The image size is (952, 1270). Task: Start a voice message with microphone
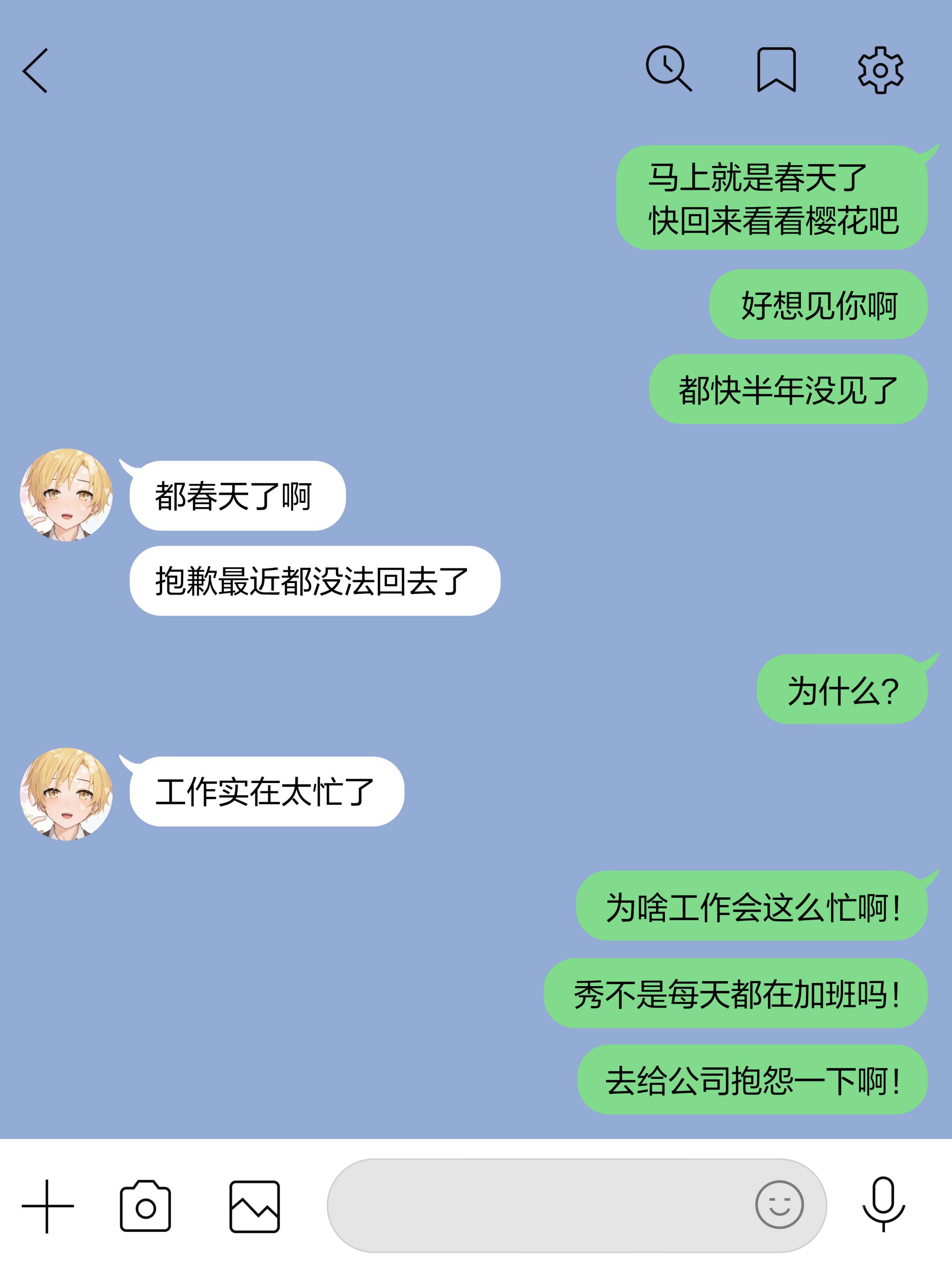(883, 1204)
